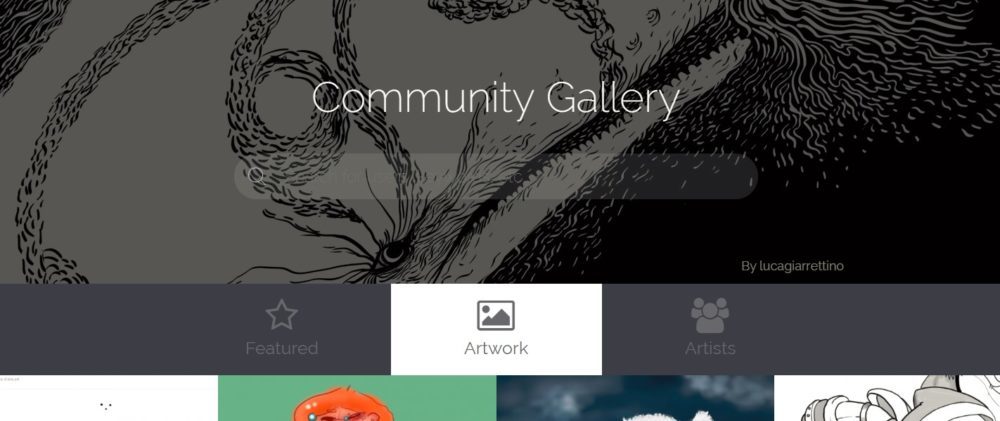Open the lucagiarrettino artist credit link
This screenshot has height=421, width=1000.
794,266
